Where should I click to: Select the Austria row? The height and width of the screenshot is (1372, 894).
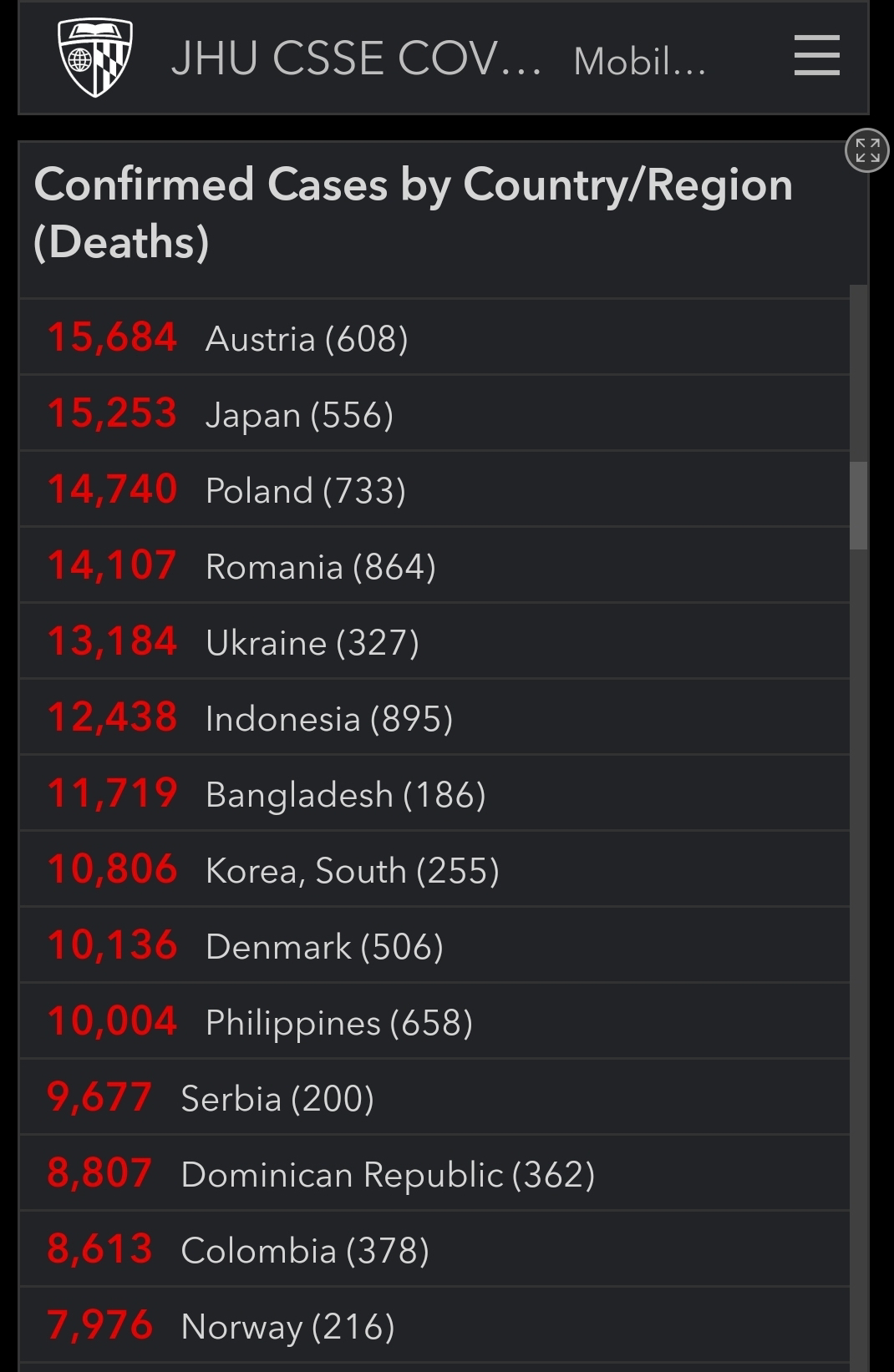434,337
